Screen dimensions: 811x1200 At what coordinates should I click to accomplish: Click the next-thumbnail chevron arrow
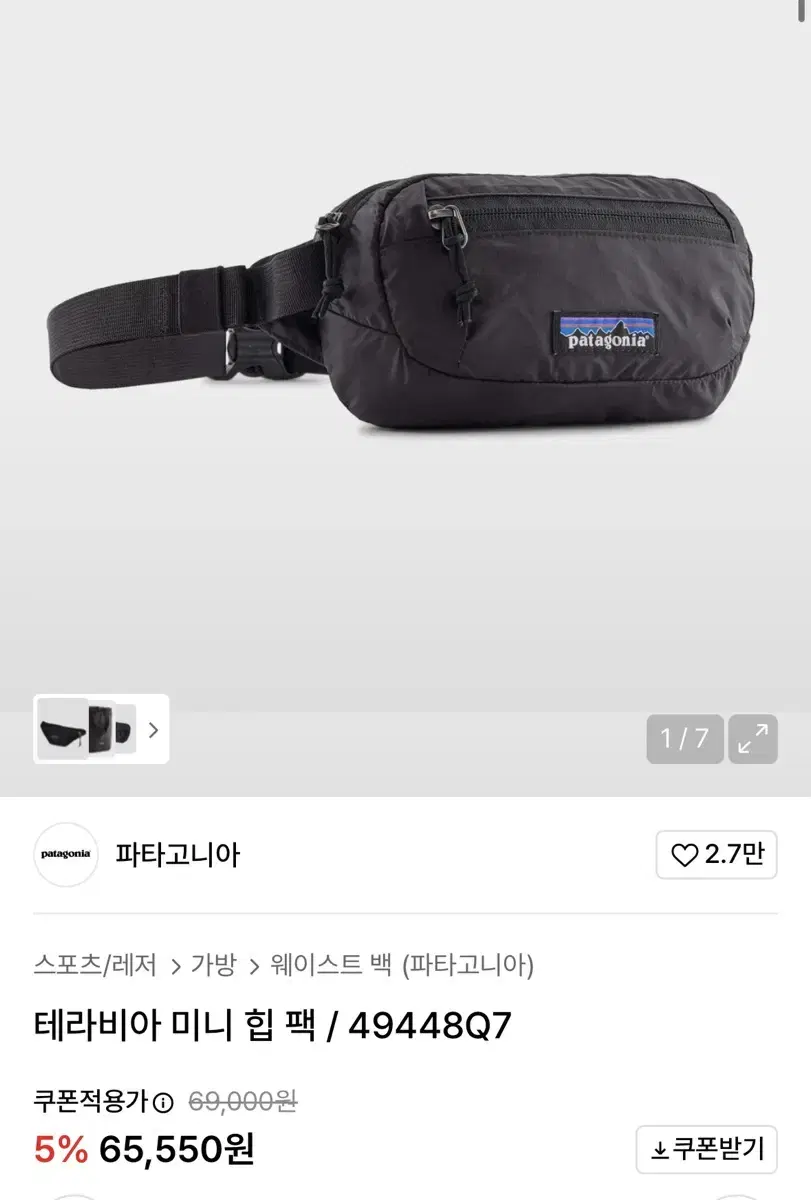pyautogui.click(x=153, y=731)
